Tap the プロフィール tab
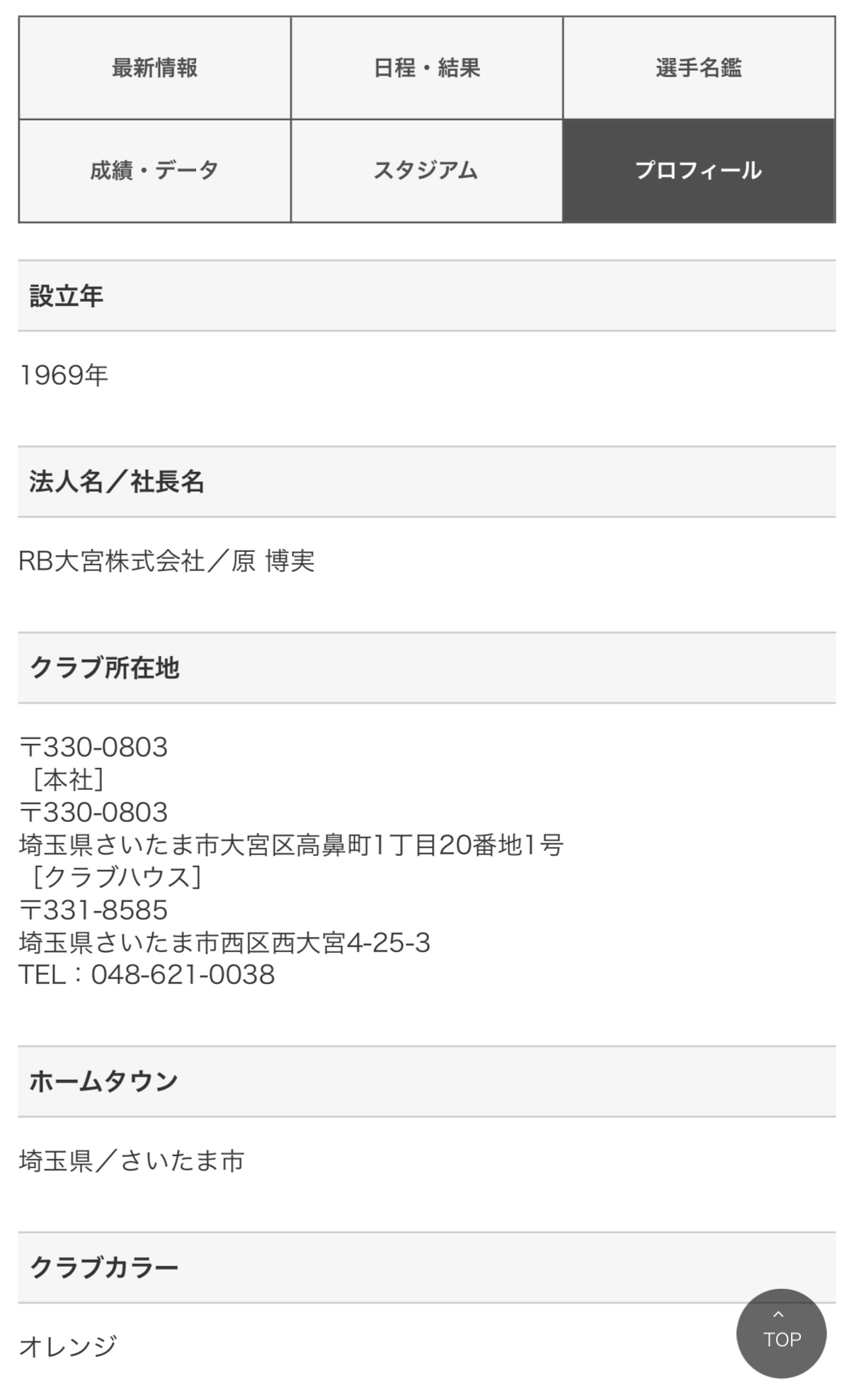The image size is (854, 1400). pos(699,171)
